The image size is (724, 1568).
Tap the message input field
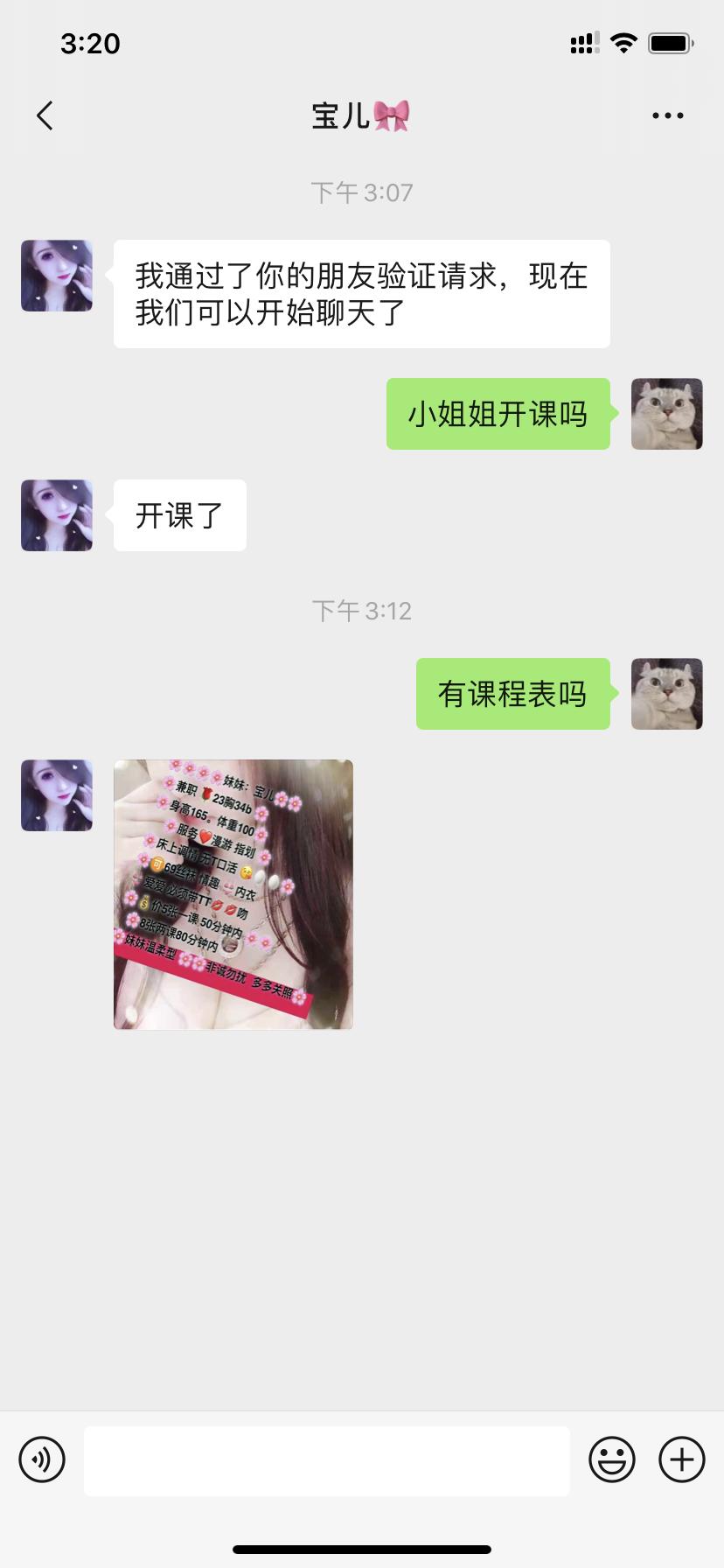point(326,1459)
